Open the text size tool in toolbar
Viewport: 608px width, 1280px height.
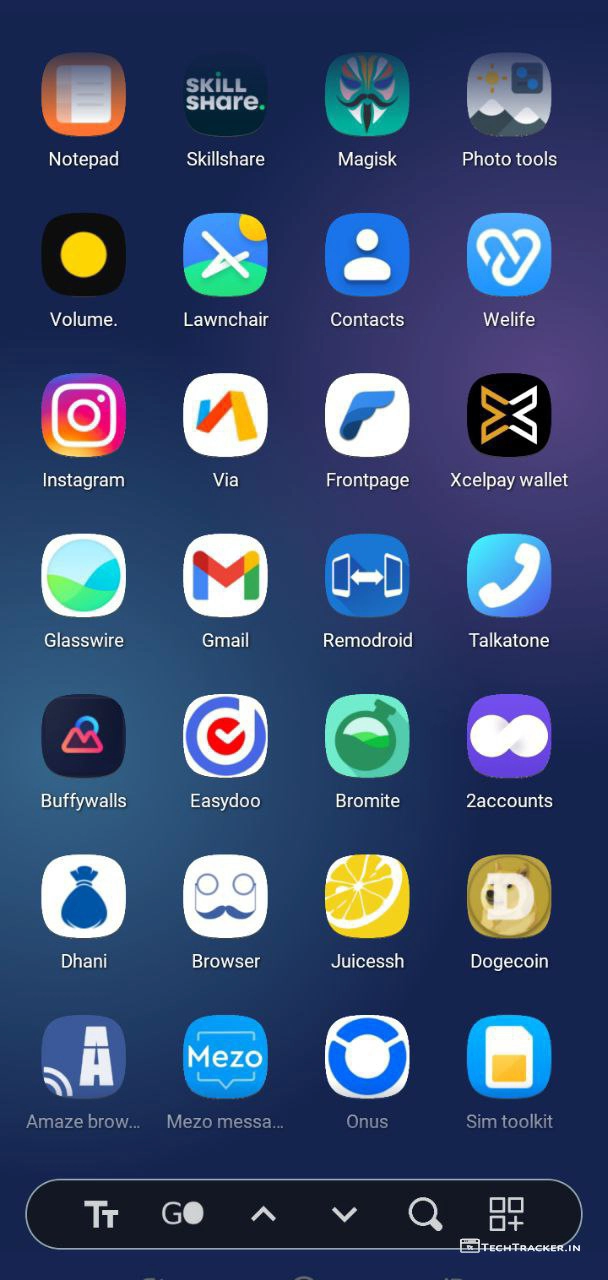pos(101,1214)
